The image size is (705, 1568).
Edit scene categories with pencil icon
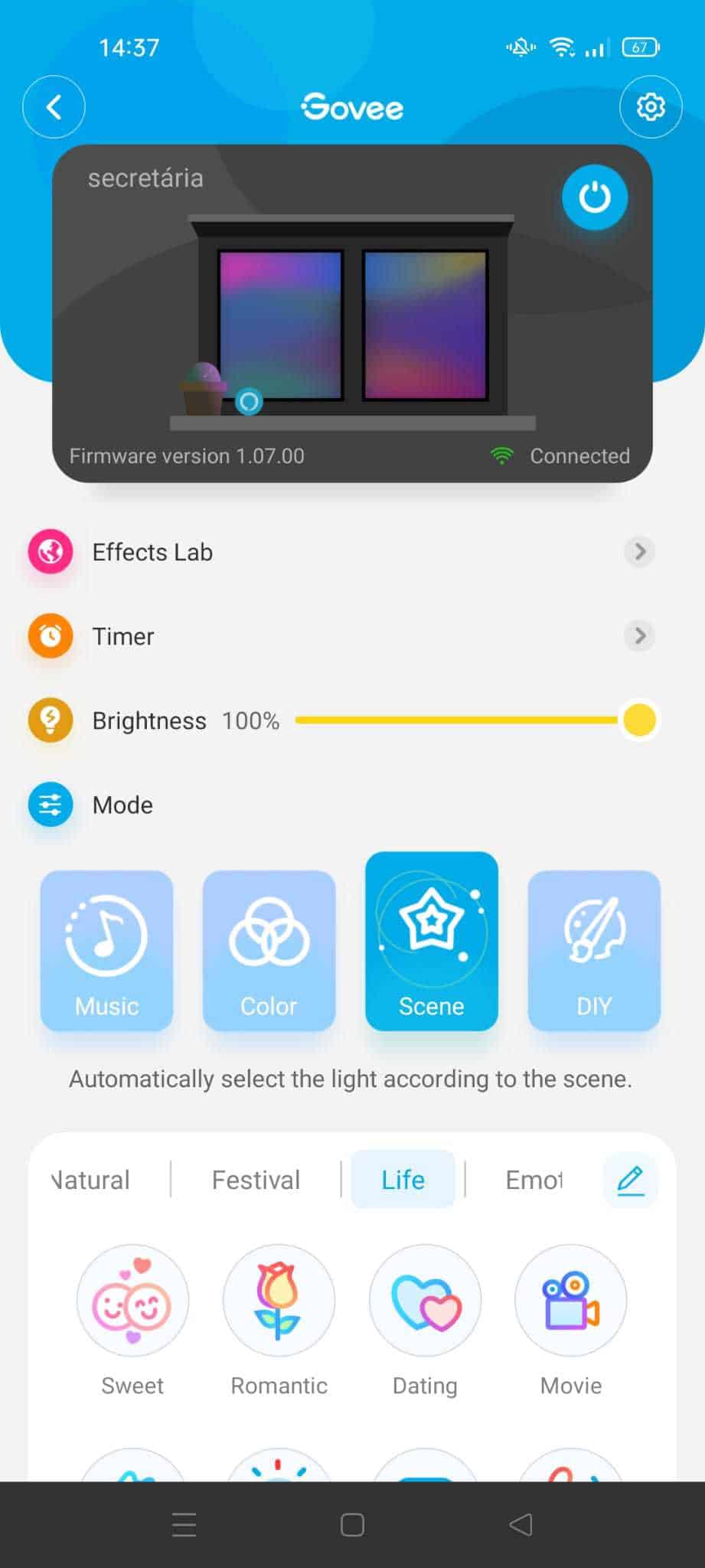coord(631,1180)
